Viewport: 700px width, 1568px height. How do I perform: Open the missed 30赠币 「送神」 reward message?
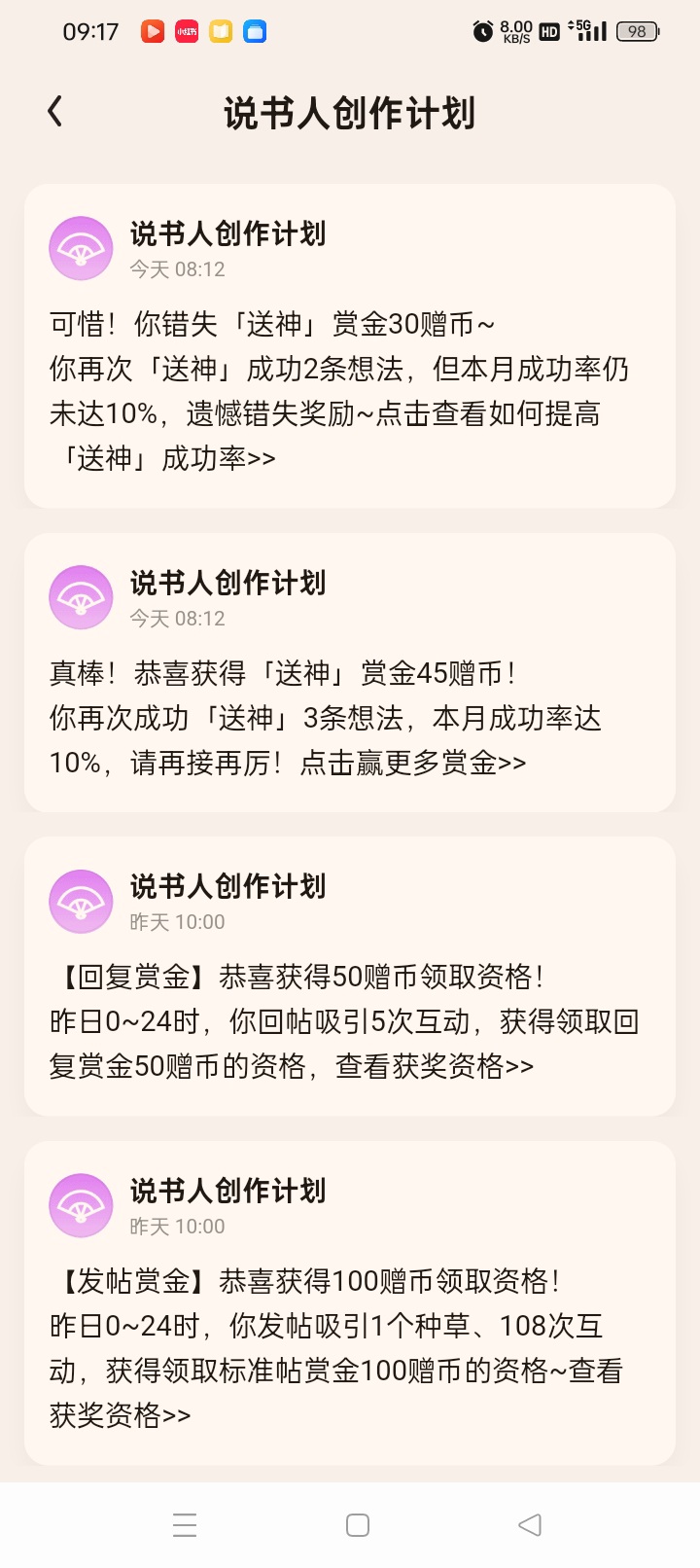click(x=350, y=346)
